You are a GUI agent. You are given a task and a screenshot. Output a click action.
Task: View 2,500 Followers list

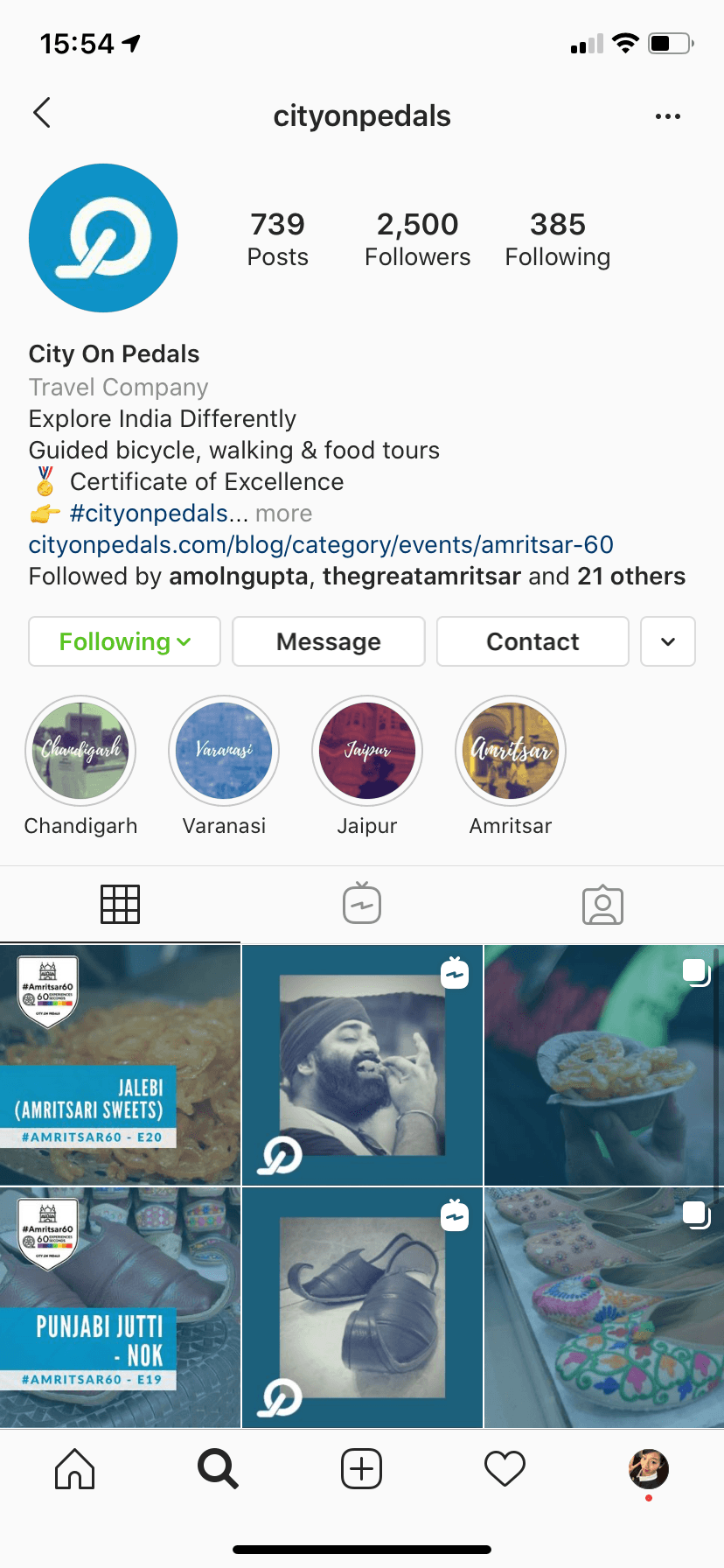[417, 238]
